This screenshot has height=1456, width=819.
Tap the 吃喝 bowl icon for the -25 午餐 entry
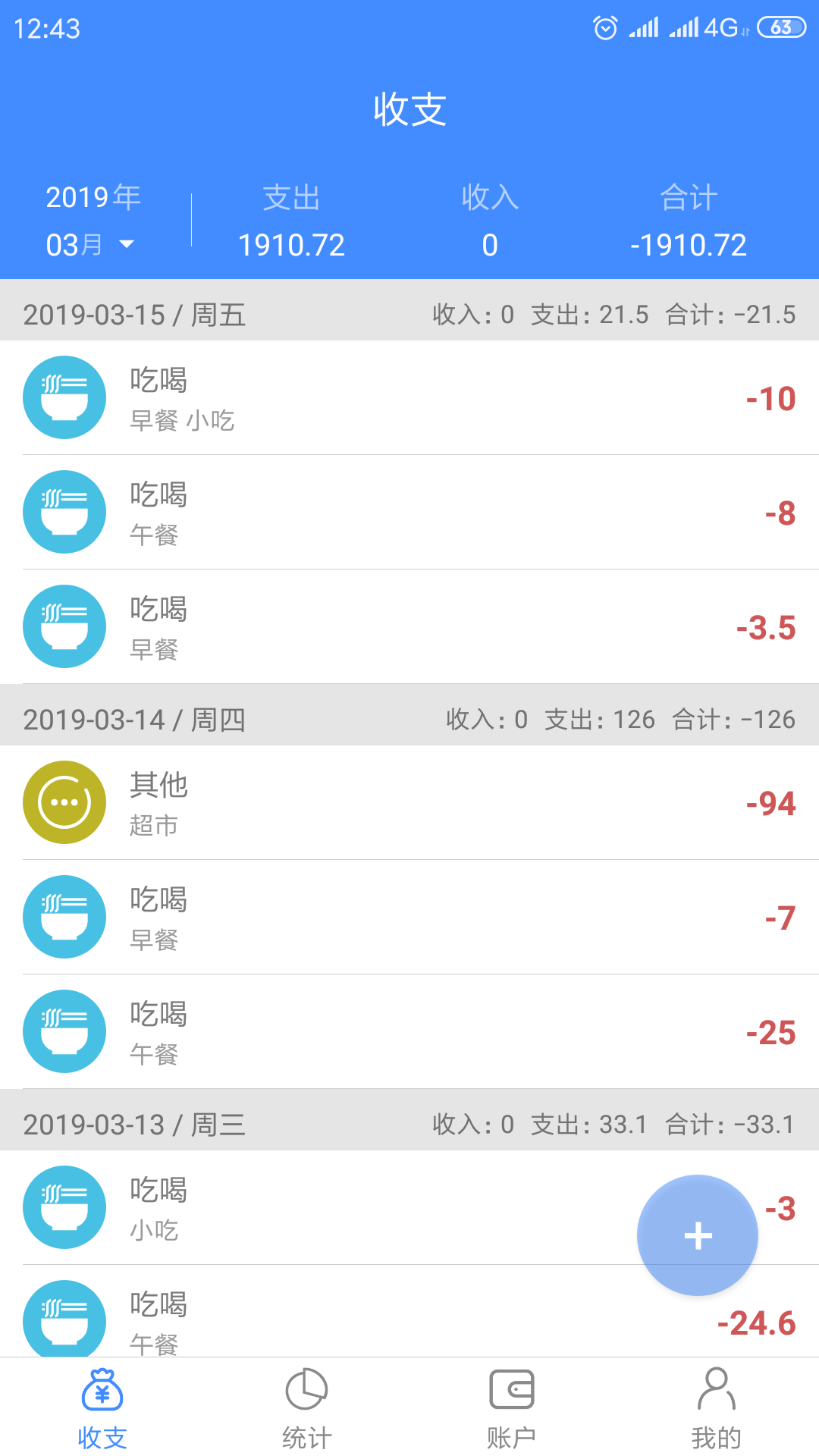pyautogui.click(x=64, y=1031)
